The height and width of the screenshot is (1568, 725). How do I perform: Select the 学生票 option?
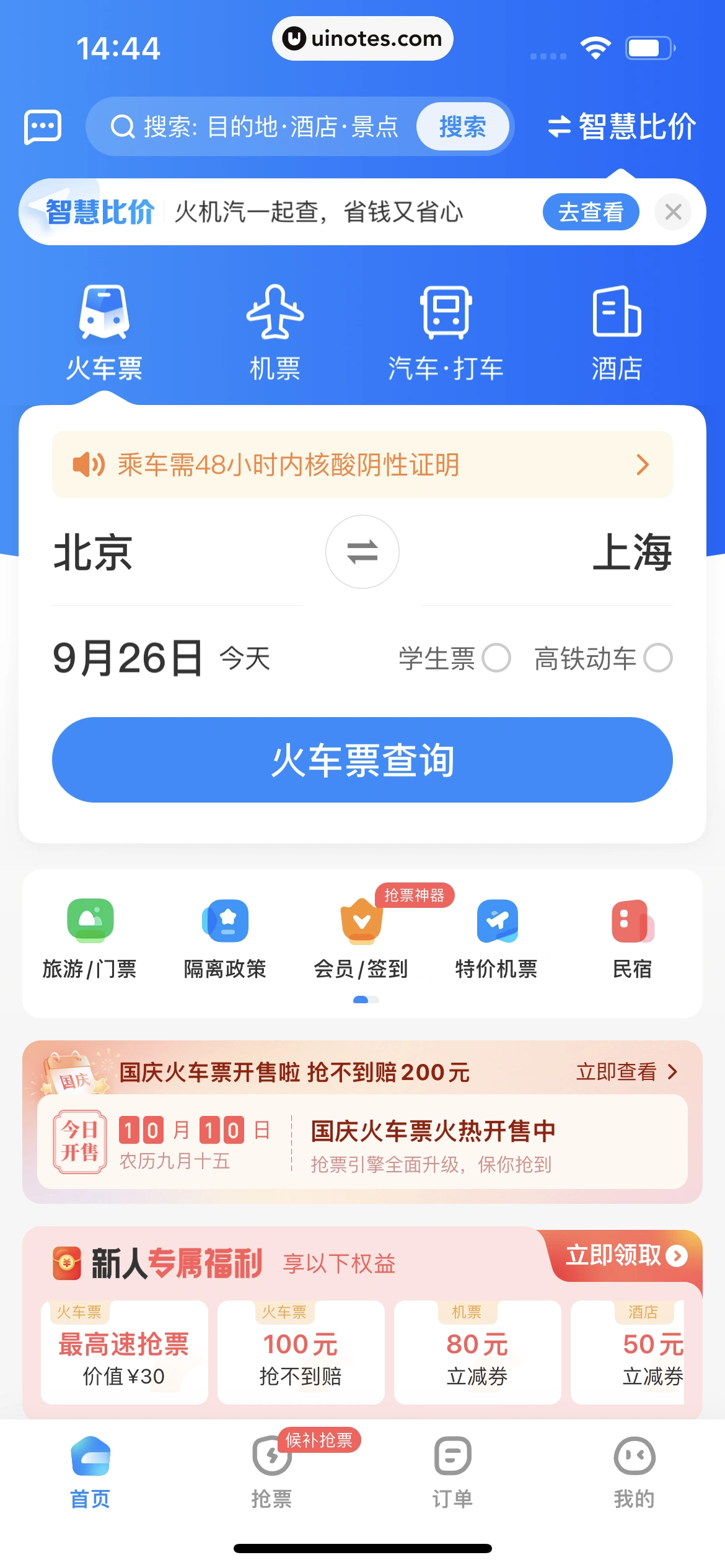[x=496, y=658]
